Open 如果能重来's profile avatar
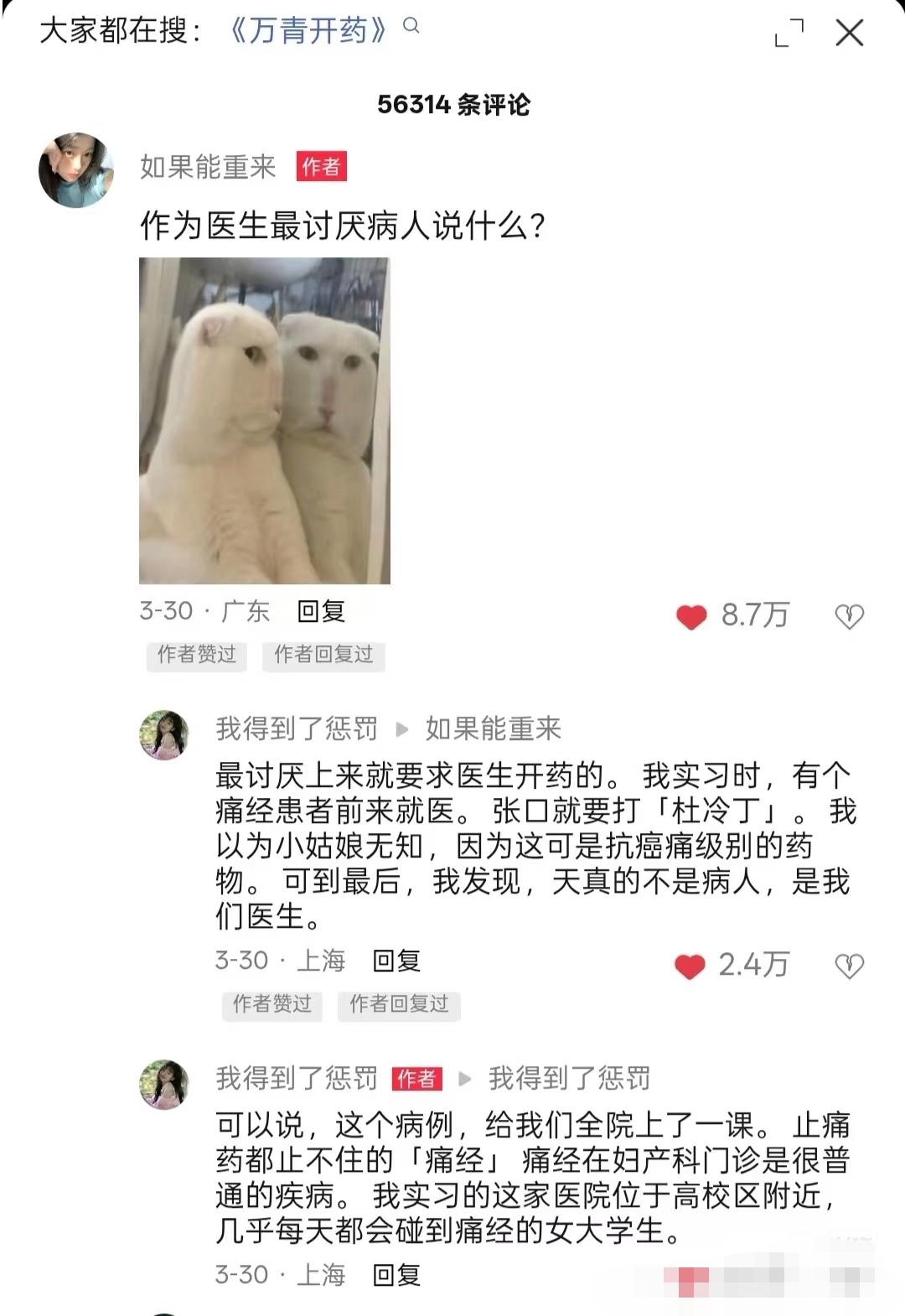The width and height of the screenshot is (905, 1316). [x=75, y=165]
